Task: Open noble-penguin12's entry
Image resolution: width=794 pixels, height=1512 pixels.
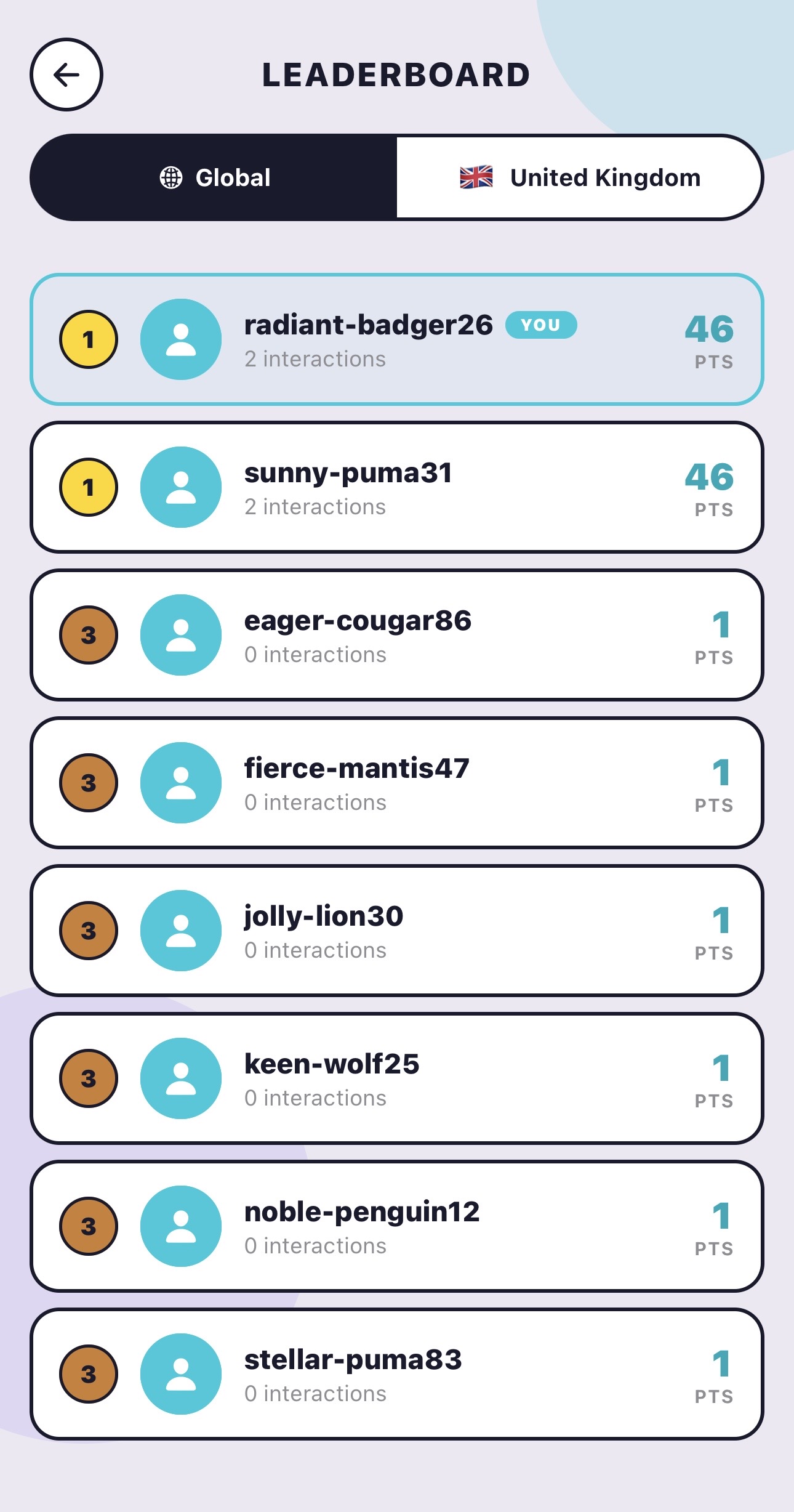Action: pos(396,1226)
